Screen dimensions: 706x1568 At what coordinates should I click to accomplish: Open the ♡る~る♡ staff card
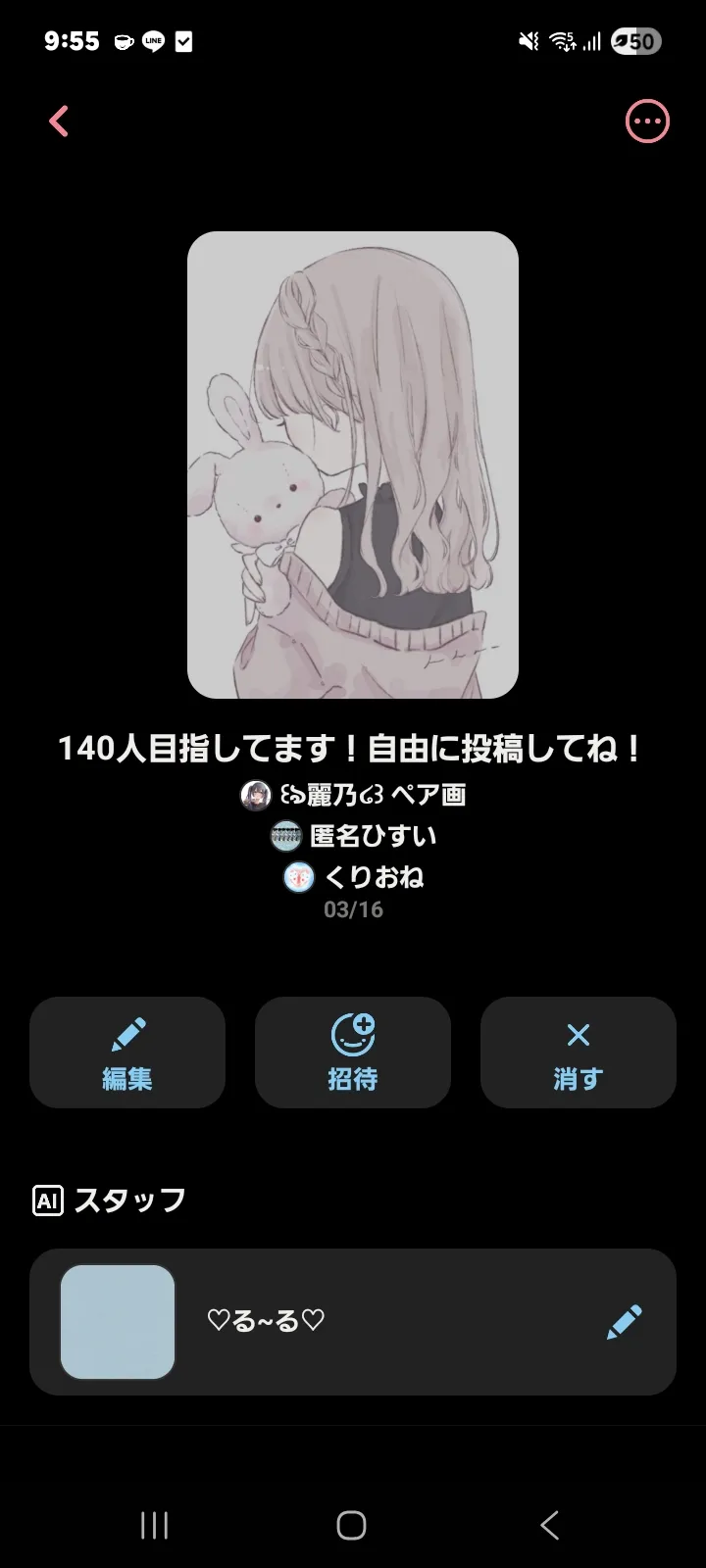click(353, 1322)
